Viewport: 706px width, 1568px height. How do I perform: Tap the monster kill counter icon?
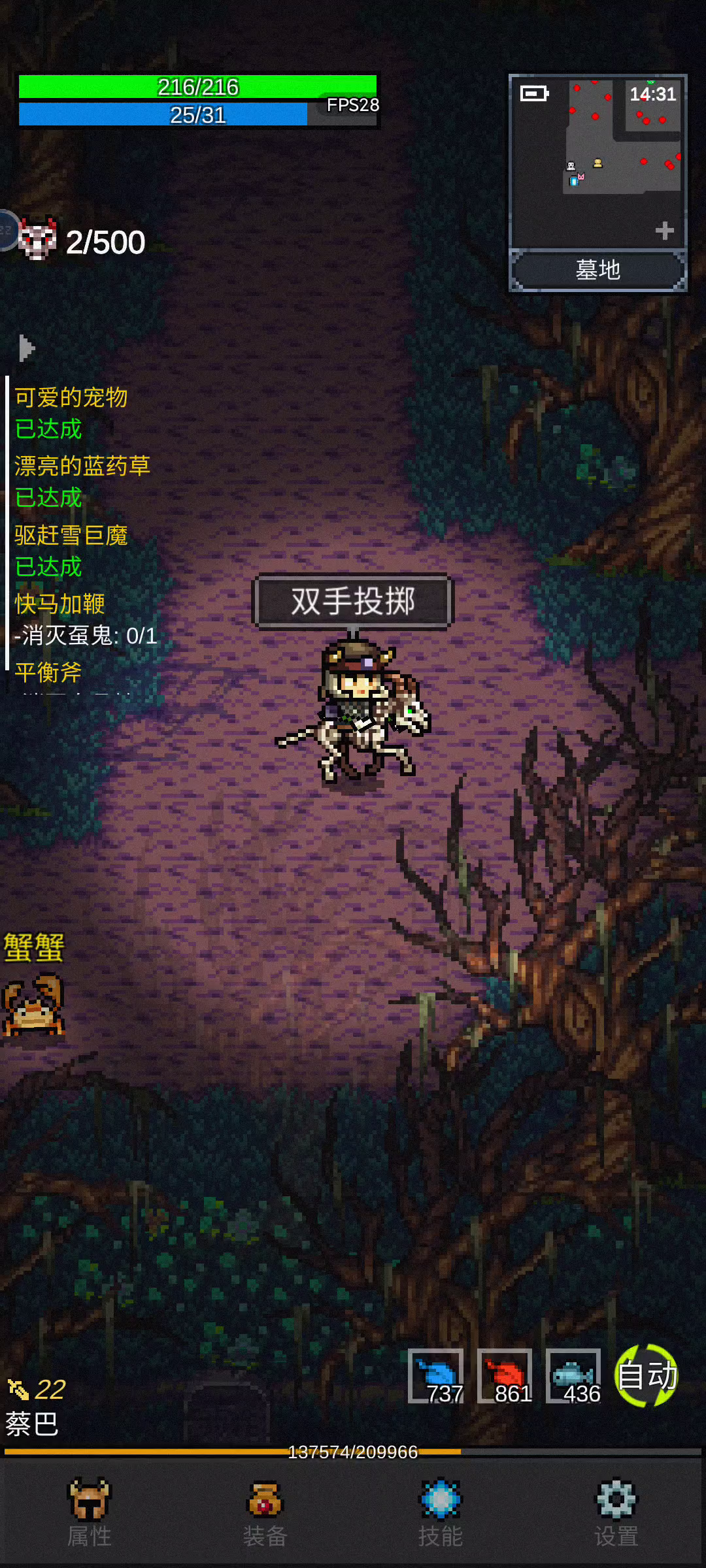click(x=37, y=240)
